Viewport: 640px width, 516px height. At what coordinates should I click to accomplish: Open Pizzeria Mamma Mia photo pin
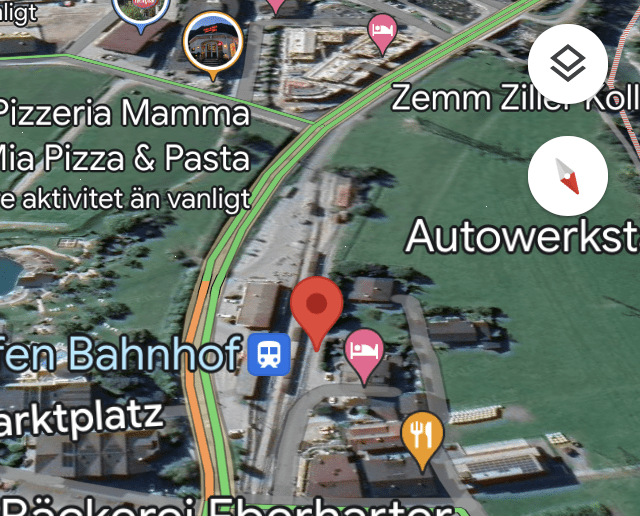tap(213, 41)
